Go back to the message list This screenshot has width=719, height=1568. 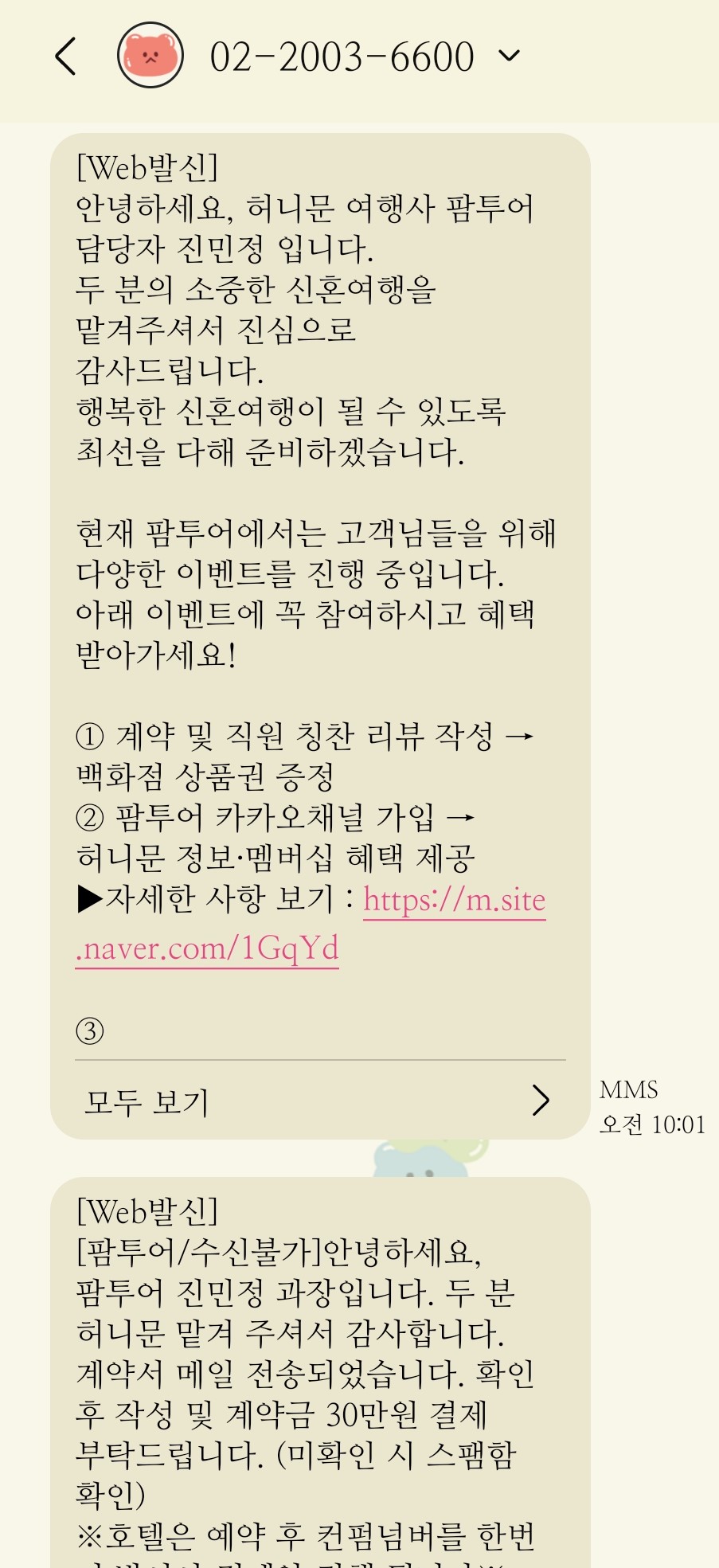click(65, 57)
